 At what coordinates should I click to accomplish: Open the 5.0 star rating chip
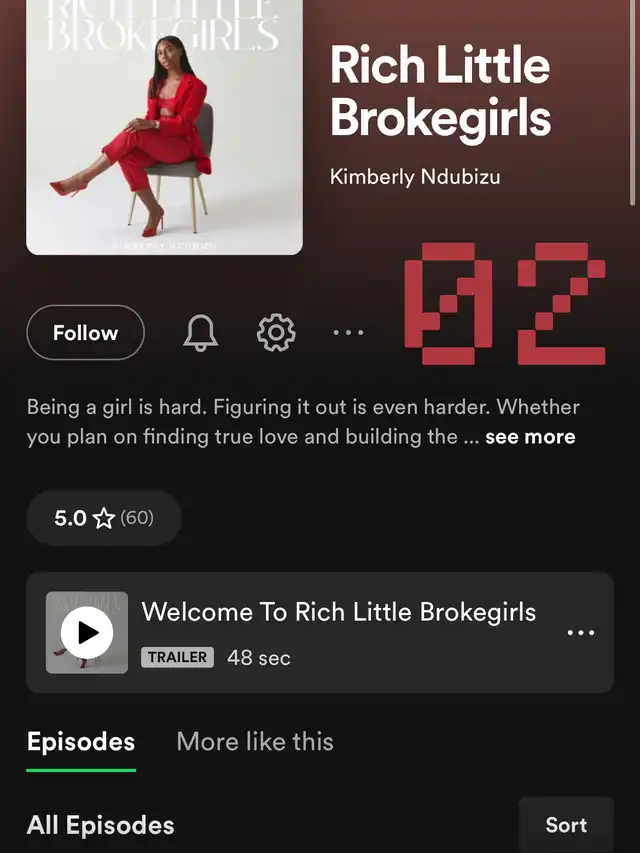pos(104,518)
